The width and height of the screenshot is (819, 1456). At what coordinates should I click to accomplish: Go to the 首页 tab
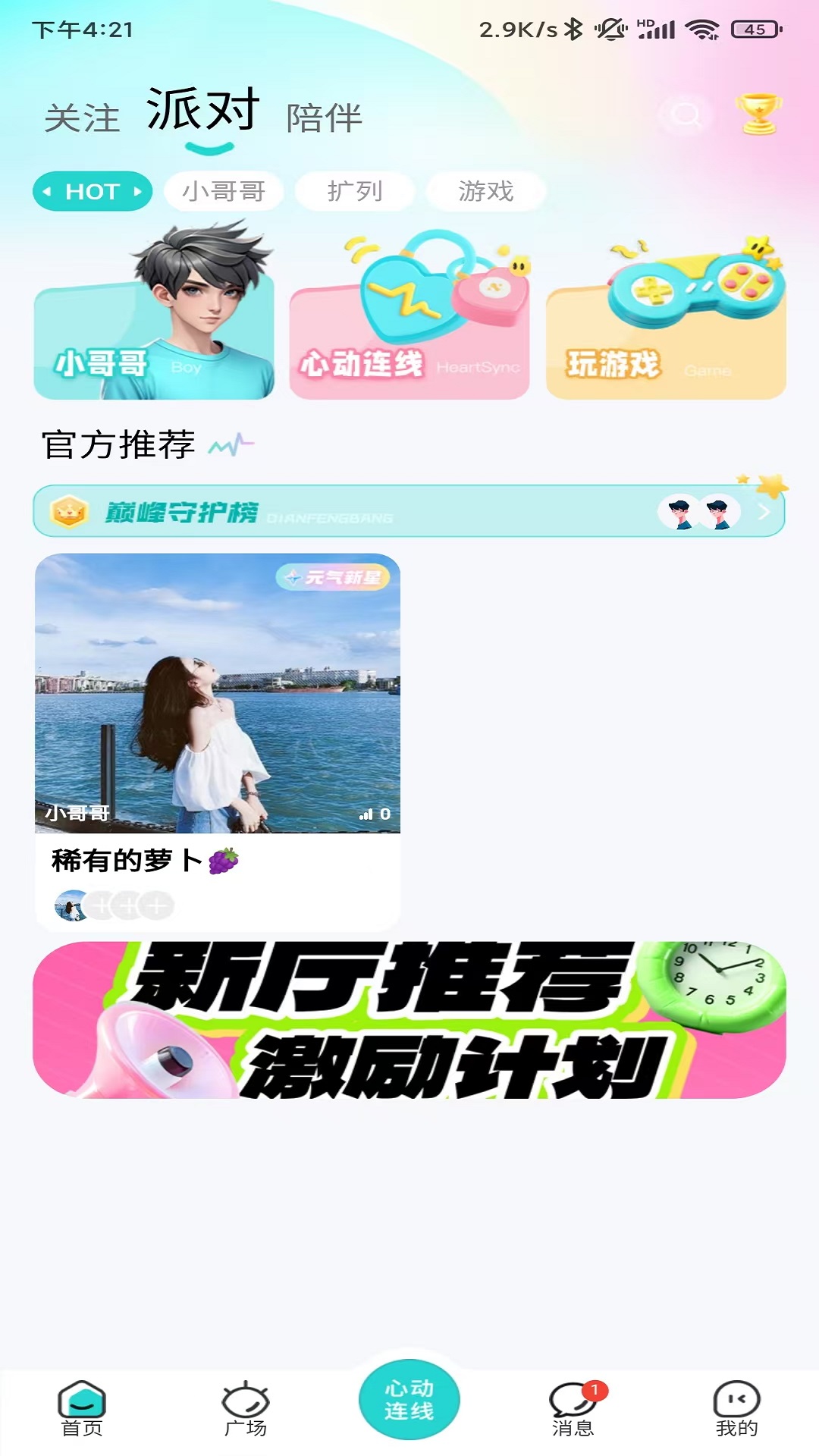(x=82, y=1408)
